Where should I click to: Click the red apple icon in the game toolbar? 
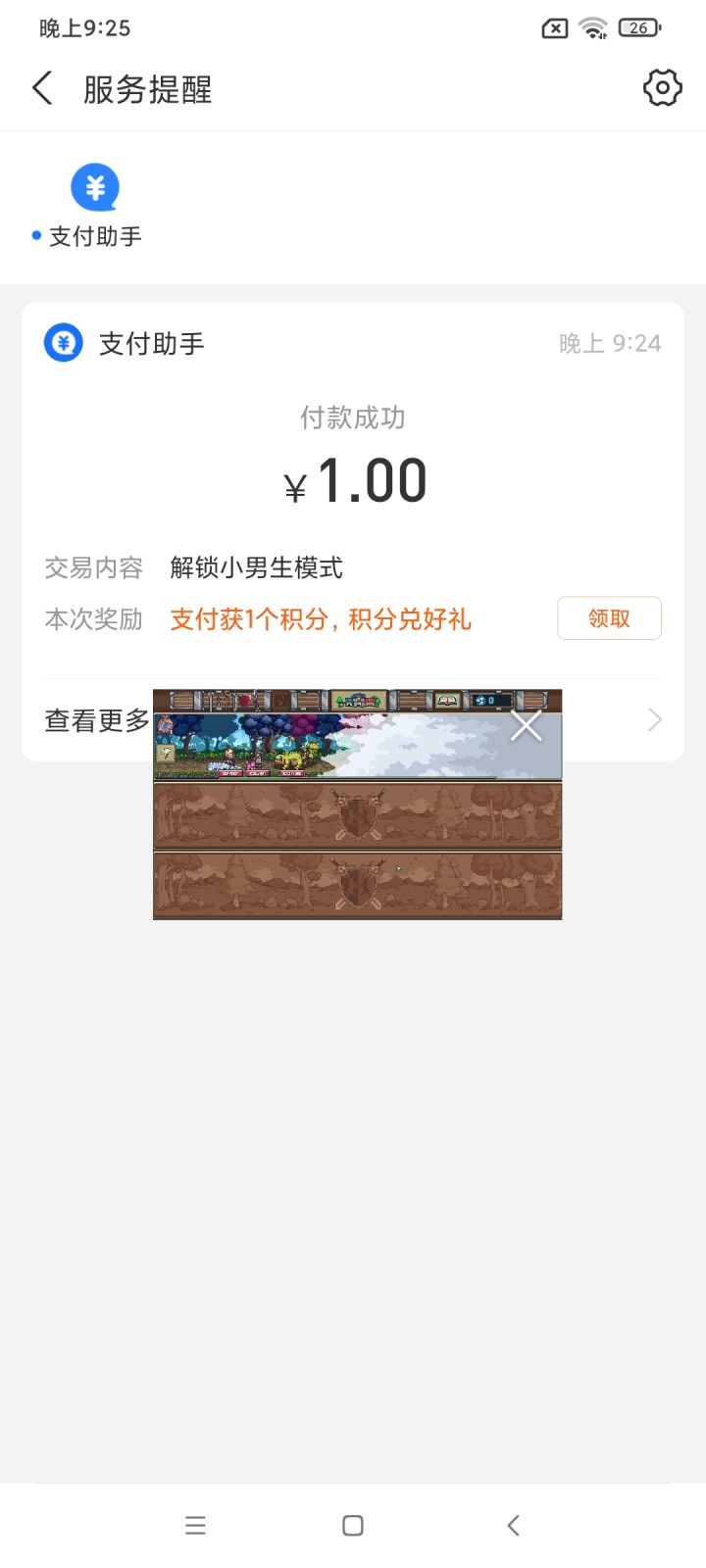click(245, 701)
